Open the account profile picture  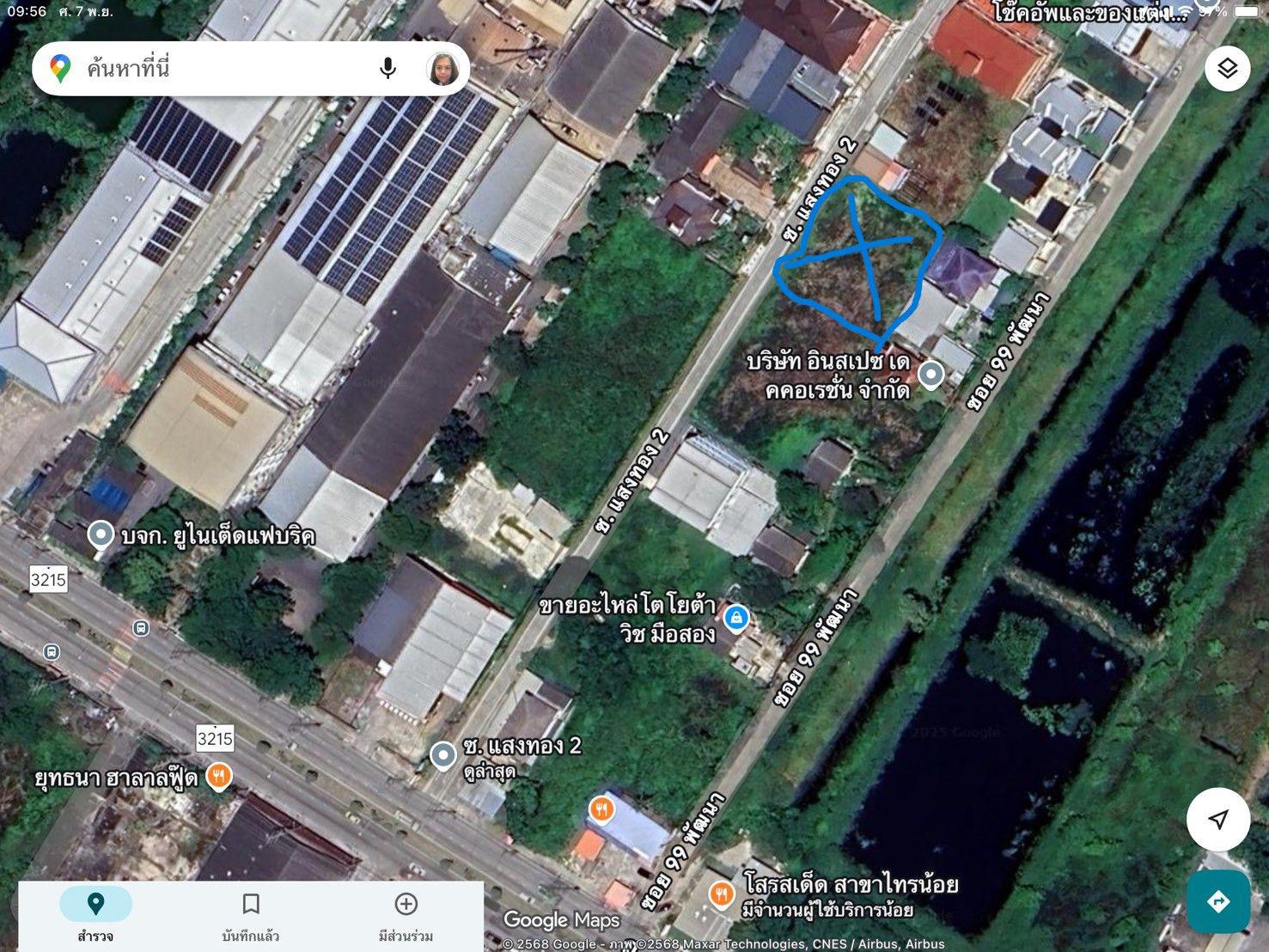click(442, 69)
